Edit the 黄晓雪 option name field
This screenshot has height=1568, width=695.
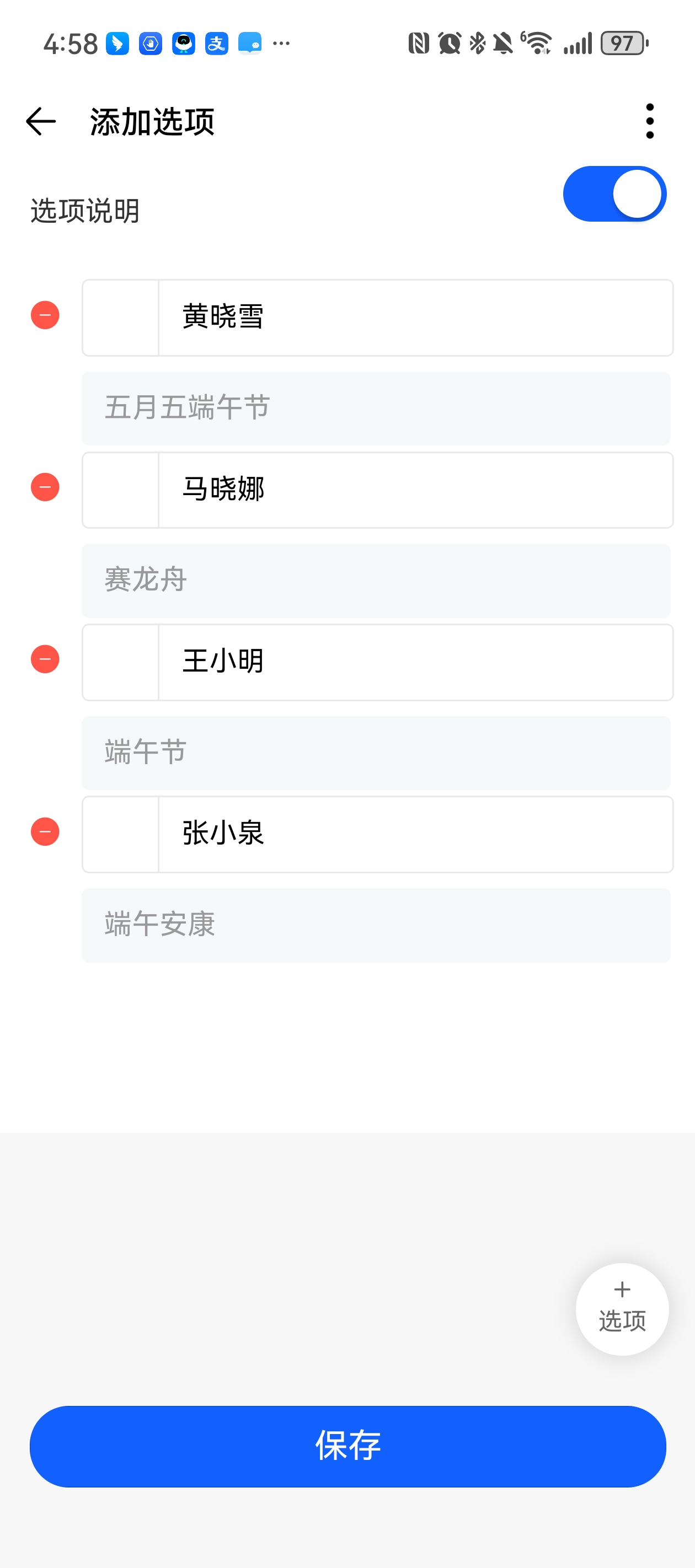click(414, 318)
